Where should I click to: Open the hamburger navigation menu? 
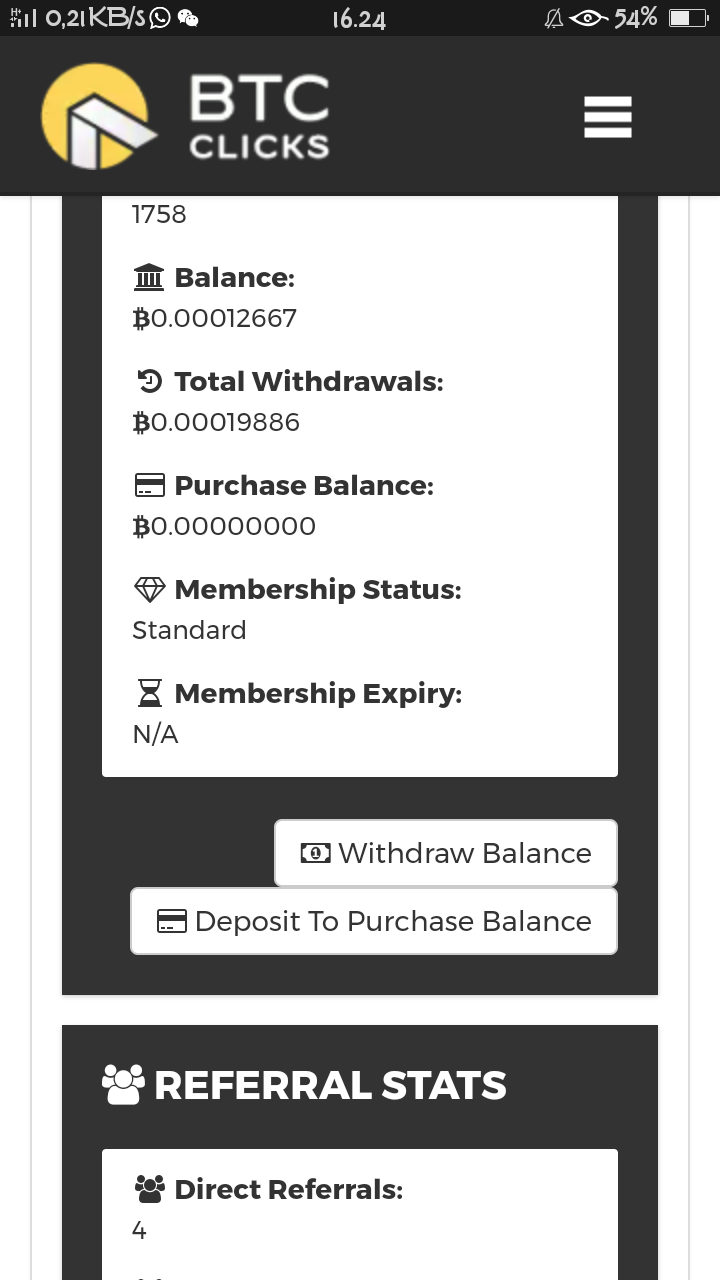click(x=608, y=117)
